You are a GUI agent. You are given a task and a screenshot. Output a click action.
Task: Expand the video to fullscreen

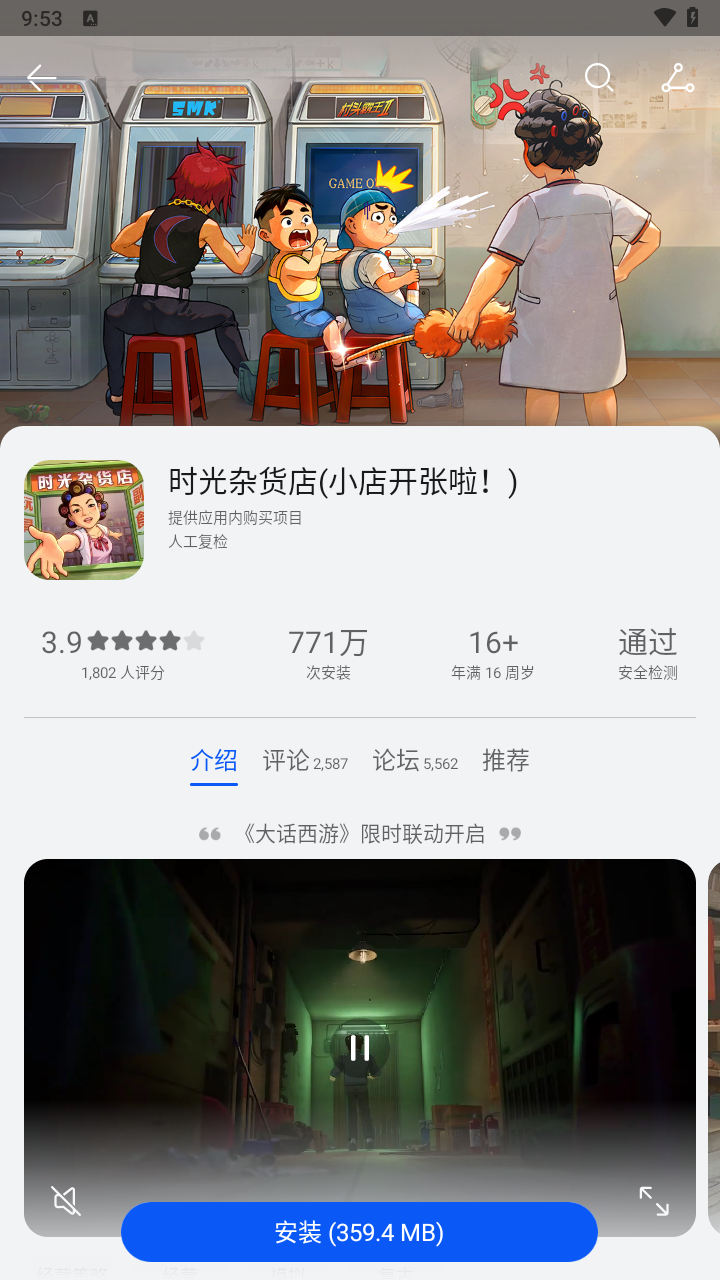click(x=654, y=1200)
